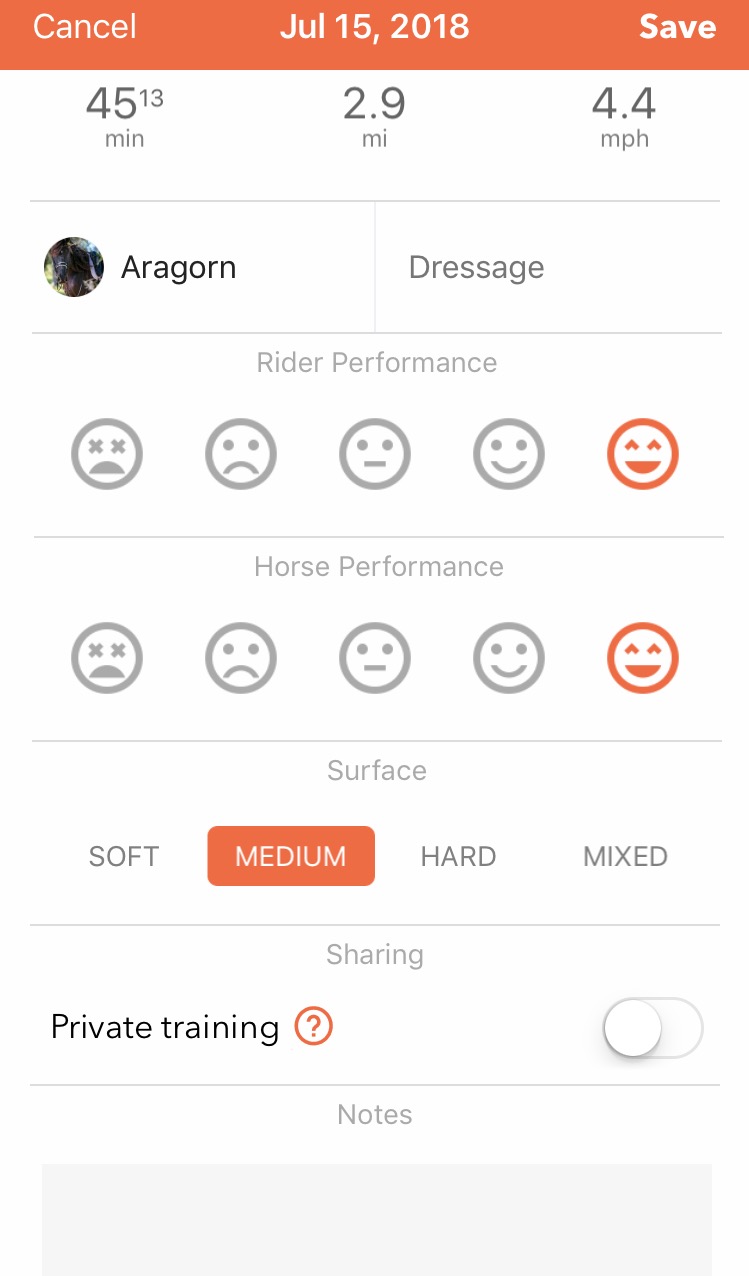The image size is (749, 1276).
Task: Select the dead face icon for Rider Performance
Action: (107, 453)
